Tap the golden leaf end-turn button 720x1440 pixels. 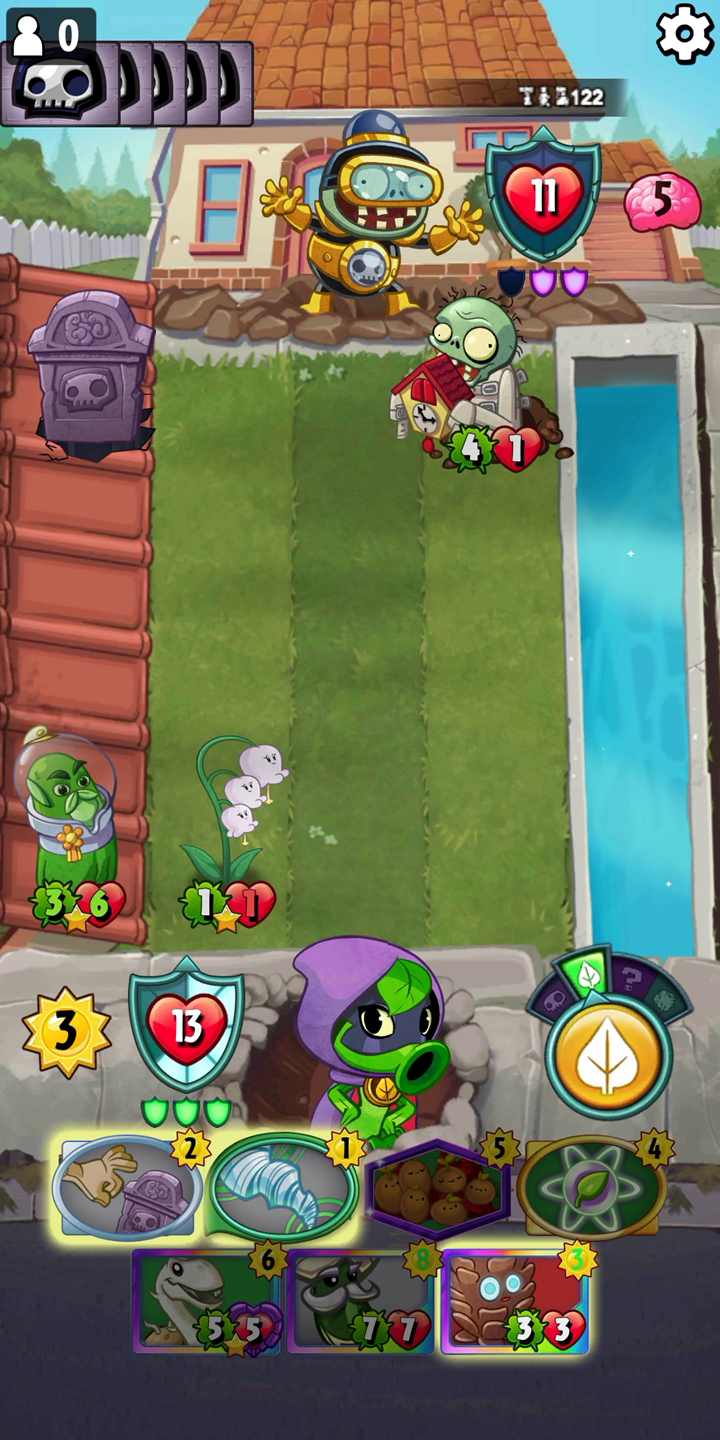pyautogui.click(x=608, y=1054)
